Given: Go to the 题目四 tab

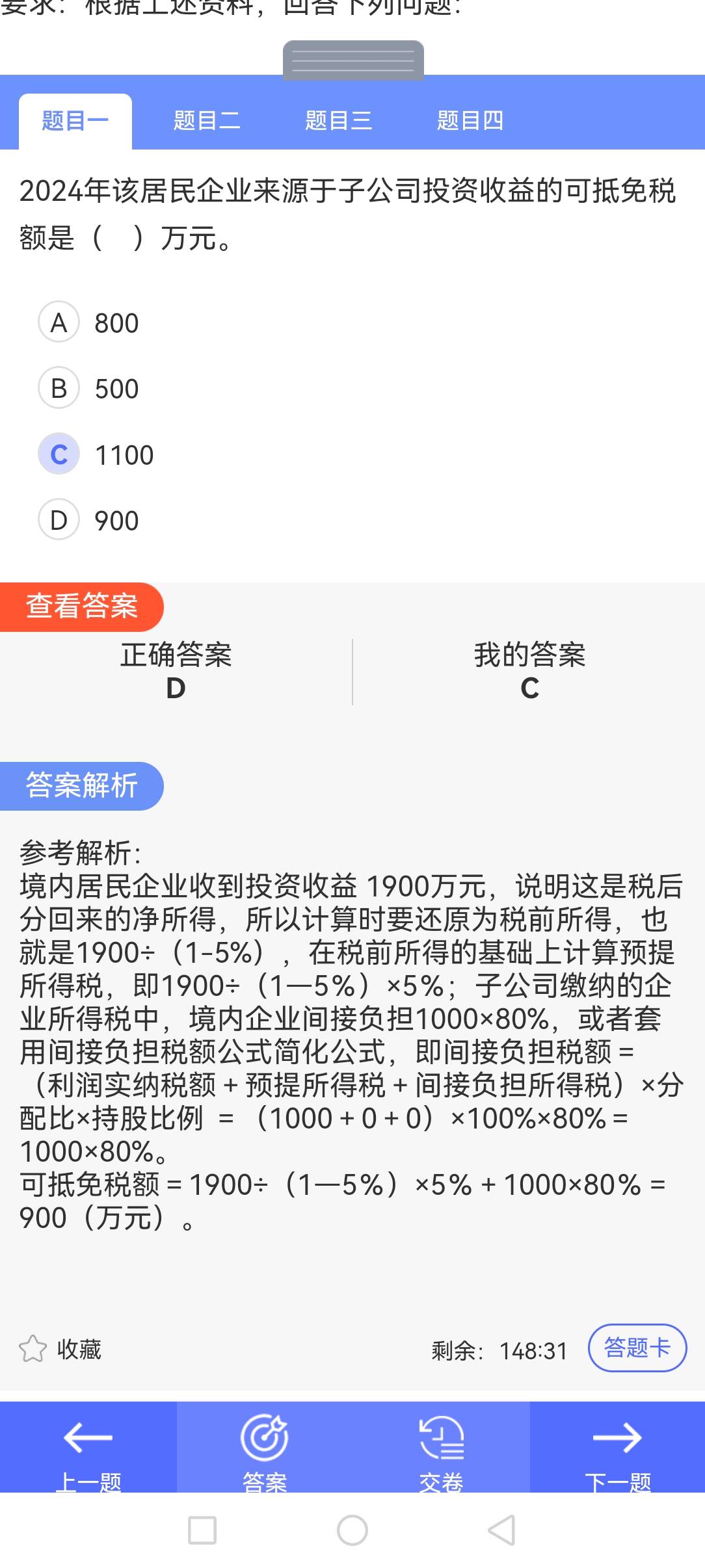Looking at the screenshot, I should click(470, 121).
